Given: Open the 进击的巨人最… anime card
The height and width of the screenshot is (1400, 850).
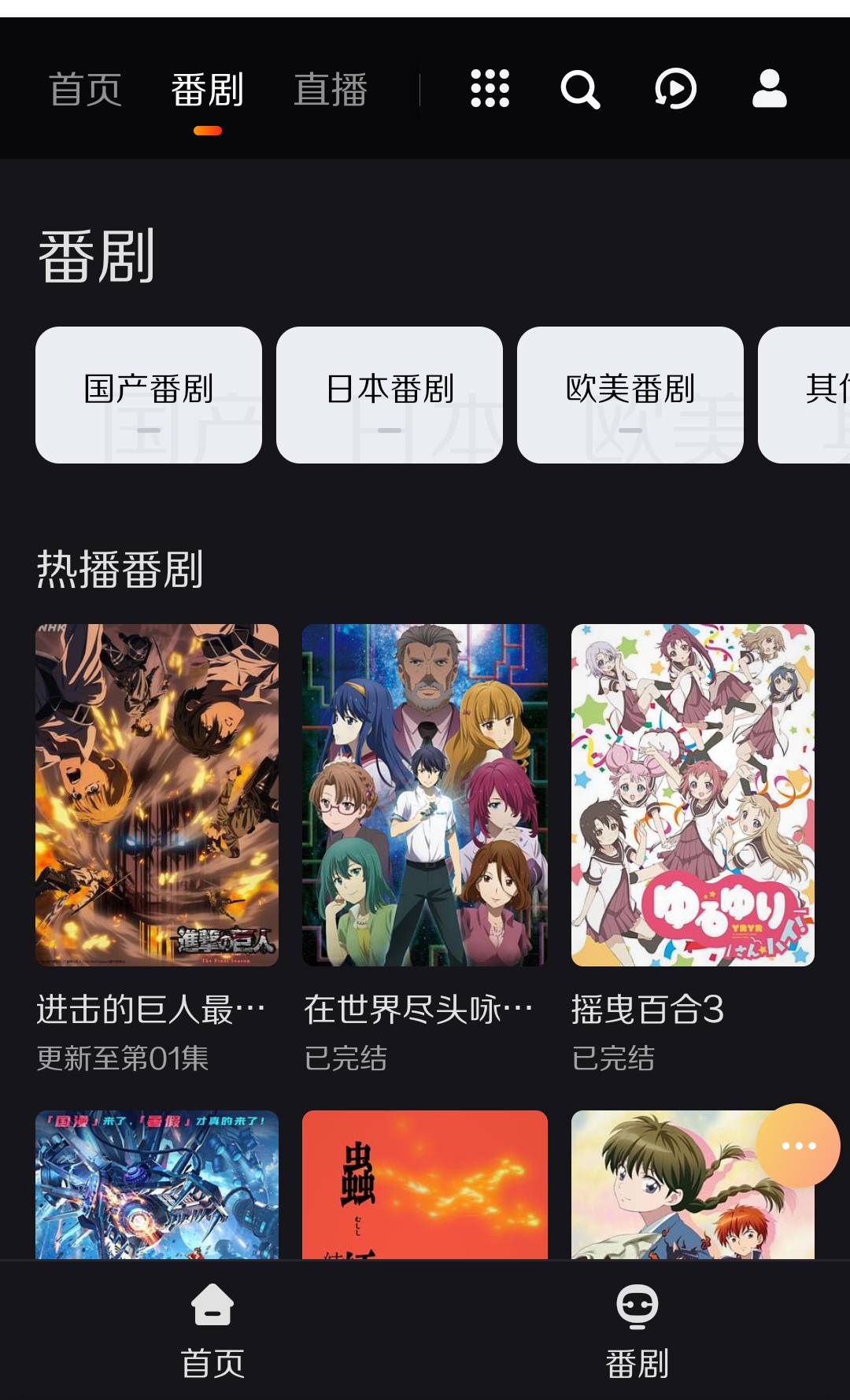Looking at the screenshot, I should (x=157, y=795).
